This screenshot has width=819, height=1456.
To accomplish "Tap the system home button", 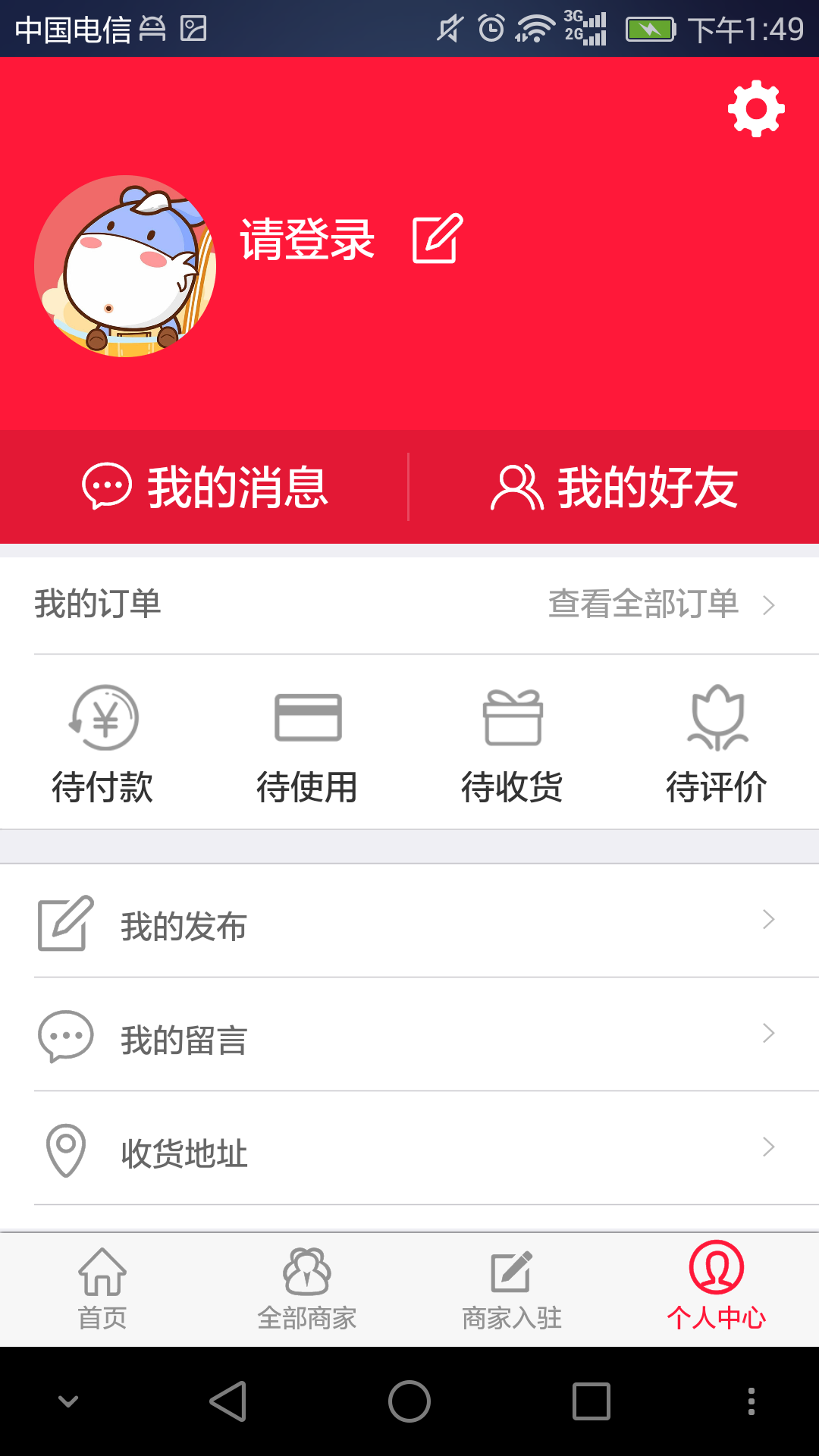I will [x=409, y=1401].
